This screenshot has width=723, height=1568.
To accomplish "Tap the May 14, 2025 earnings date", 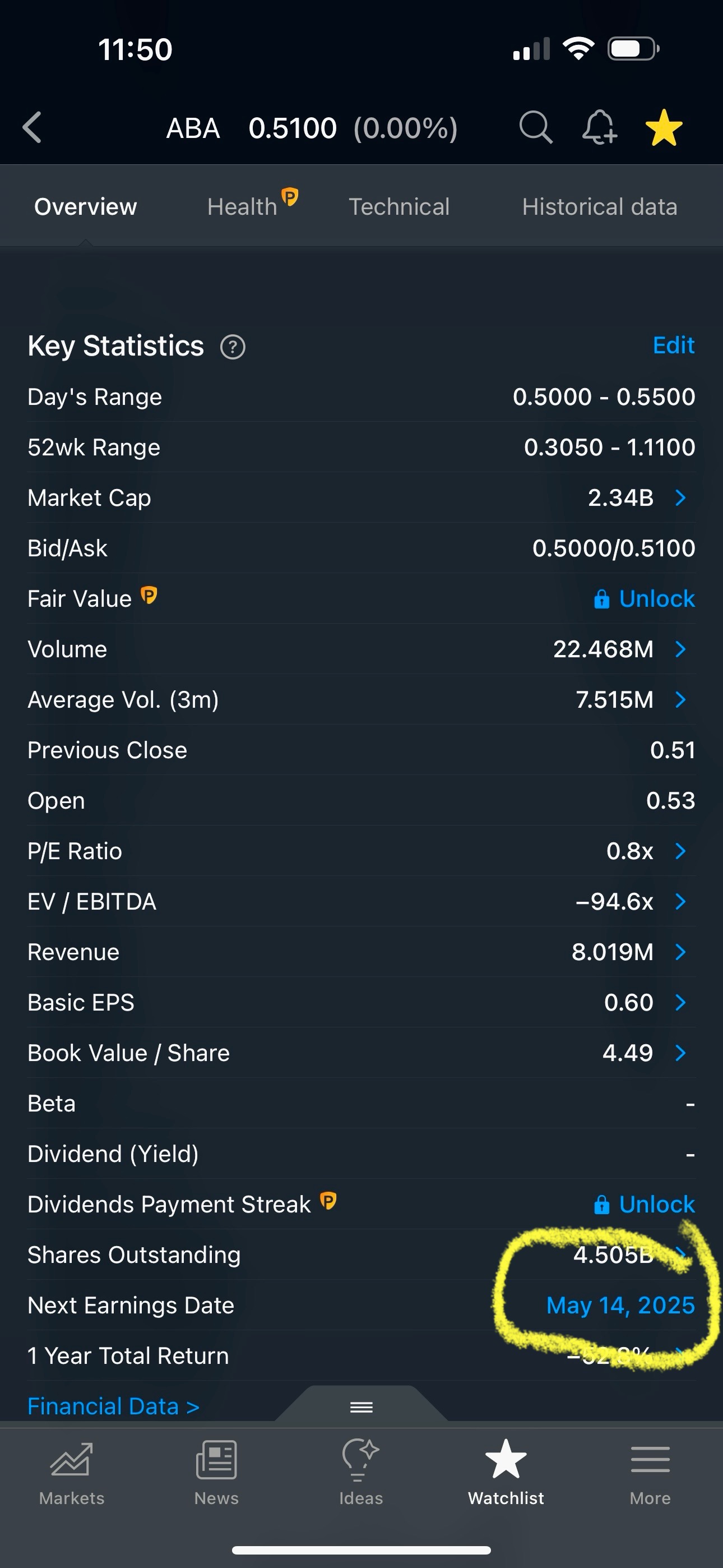I will 620,1306.
